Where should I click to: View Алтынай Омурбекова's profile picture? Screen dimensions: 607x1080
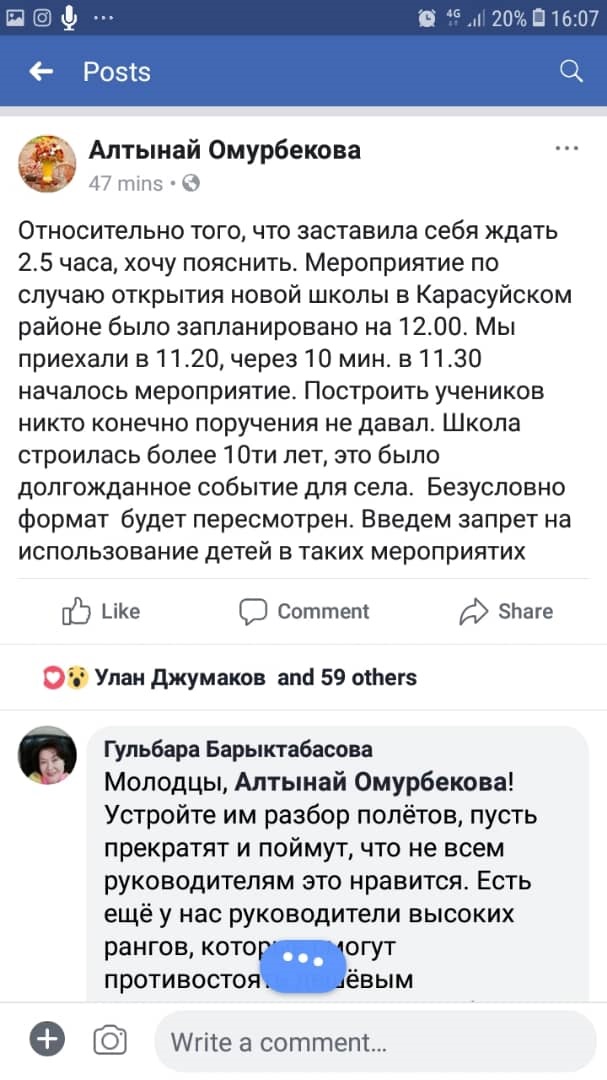point(47,163)
